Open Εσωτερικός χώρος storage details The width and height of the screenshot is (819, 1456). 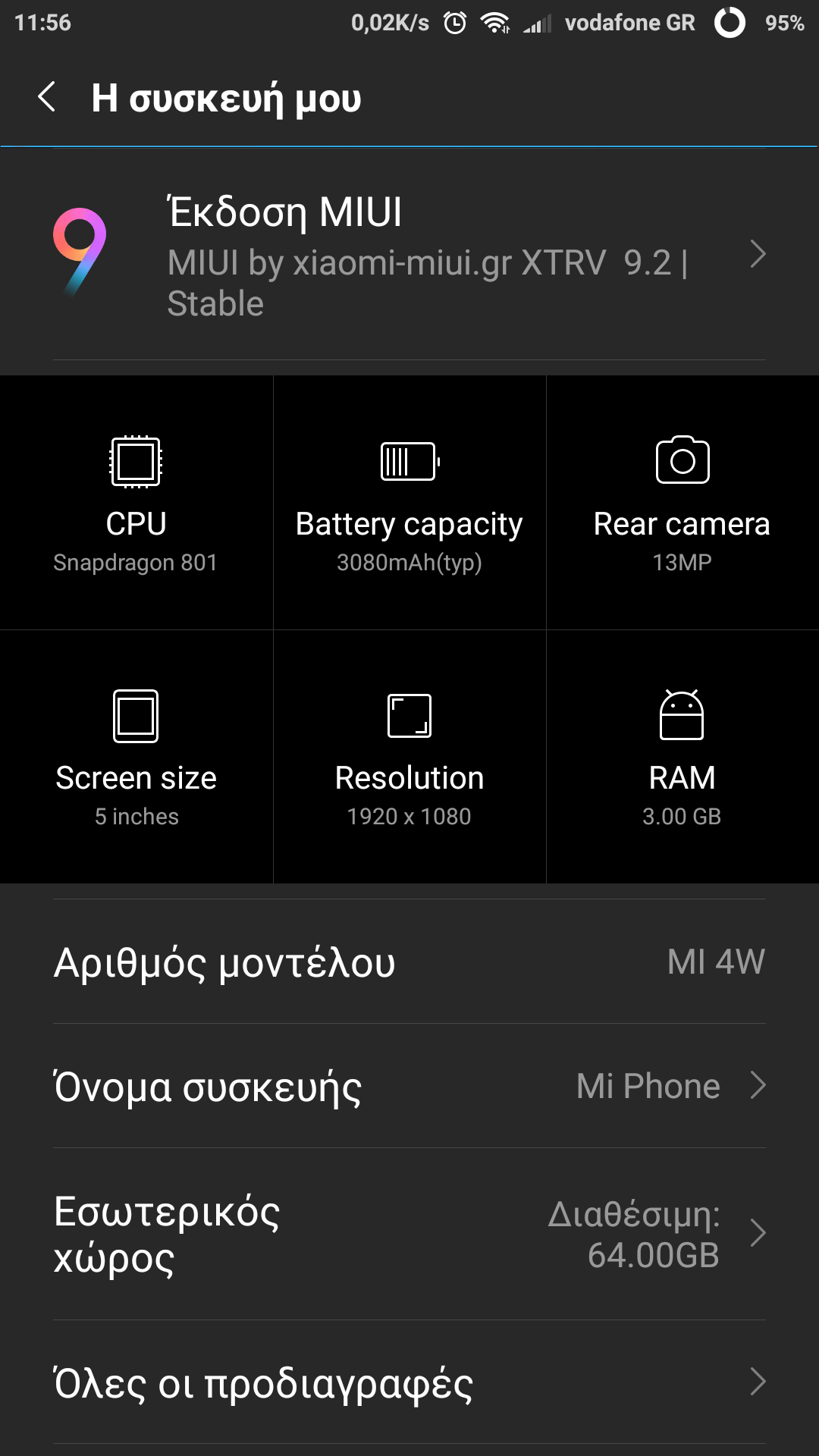tap(409, 1234)
